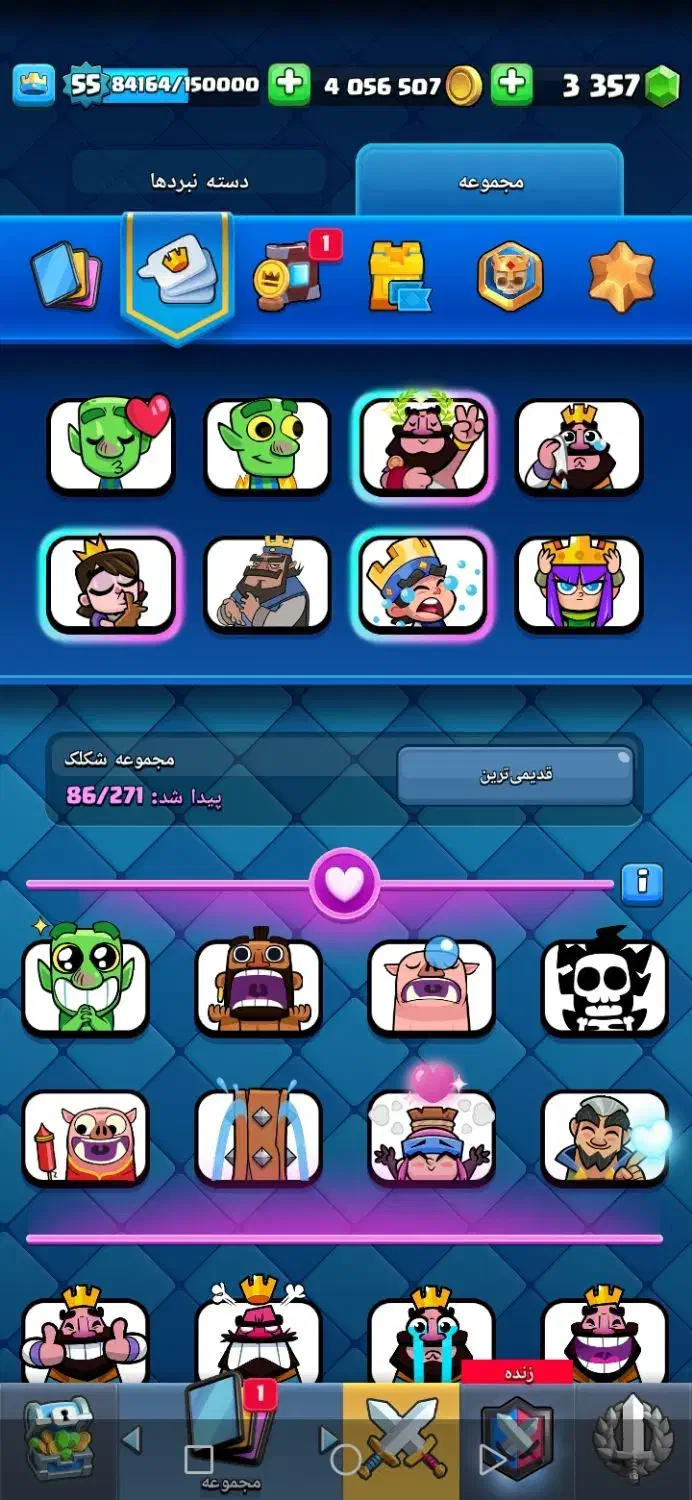Select the goblin kiss heart emote in deck

click(x=110, y=445)
